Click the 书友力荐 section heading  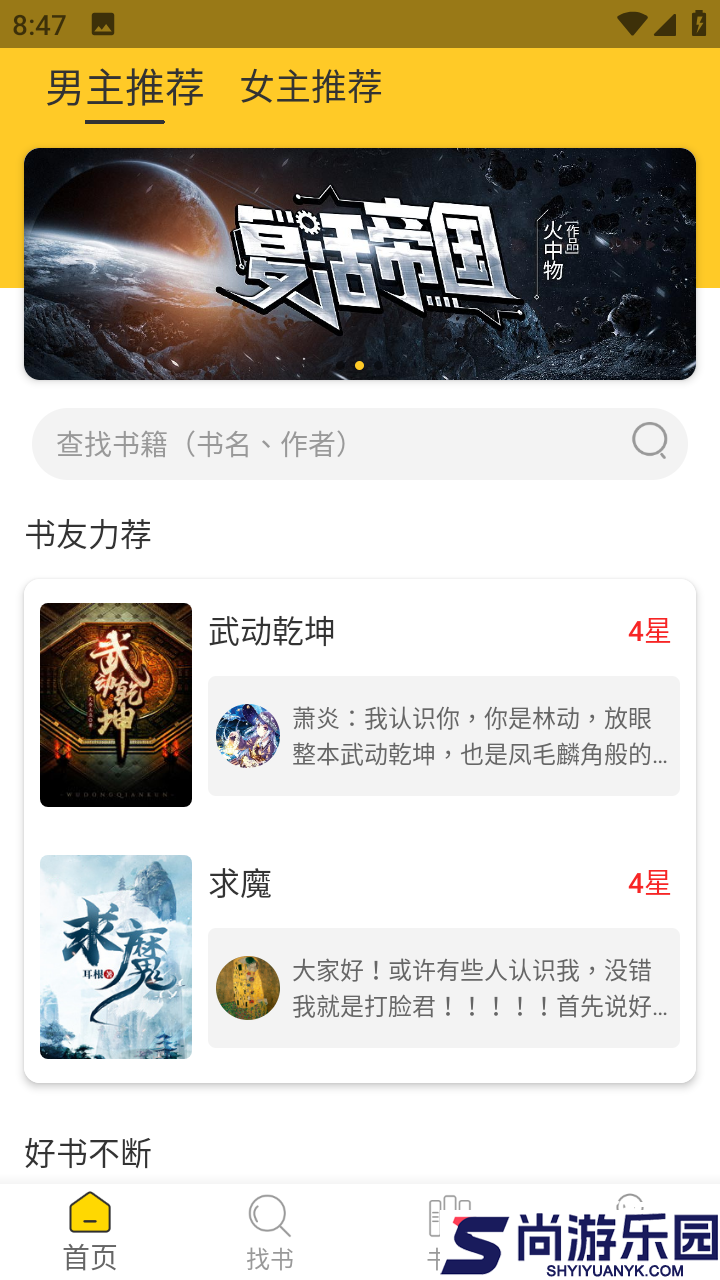click(88, 536)
